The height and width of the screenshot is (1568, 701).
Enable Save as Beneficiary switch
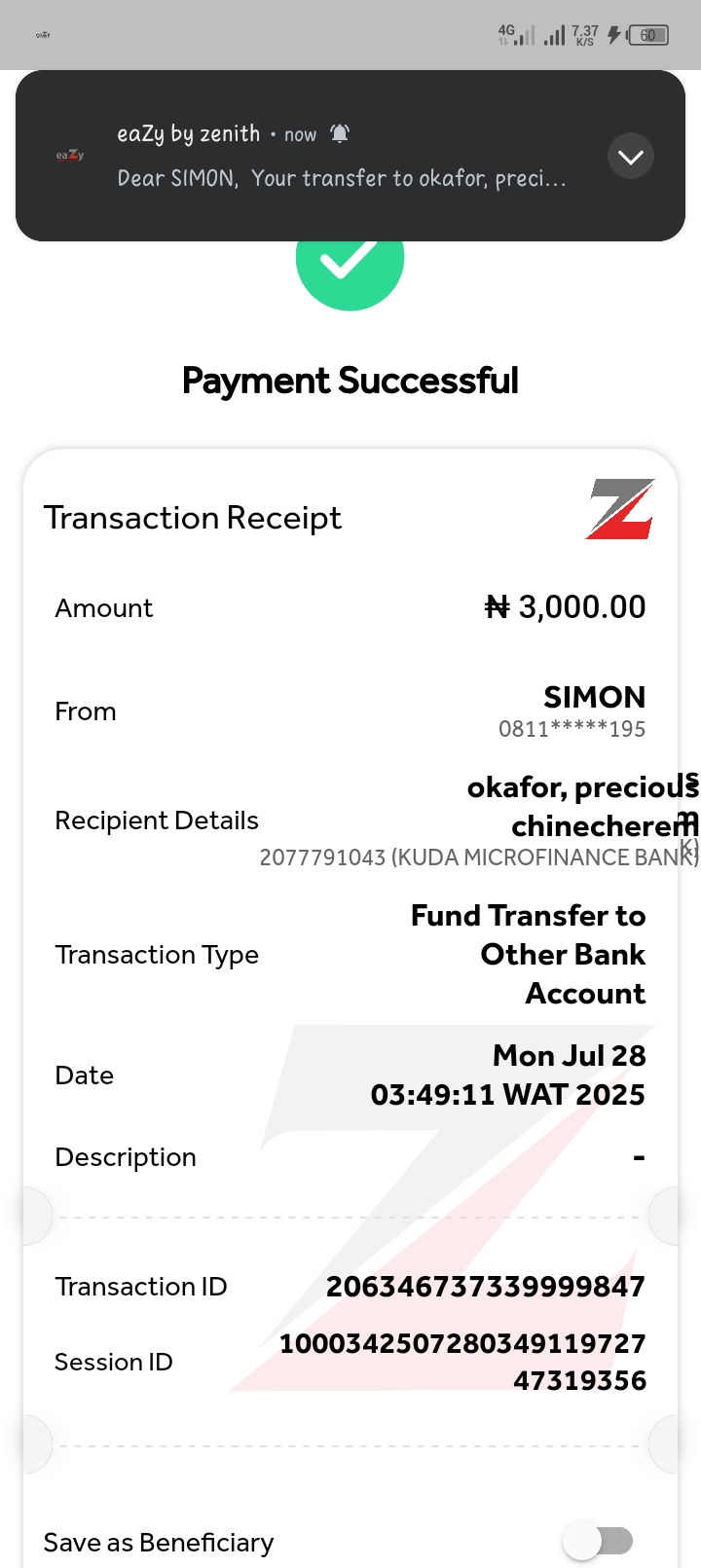pyautogui.click(x=598, y=1541)
